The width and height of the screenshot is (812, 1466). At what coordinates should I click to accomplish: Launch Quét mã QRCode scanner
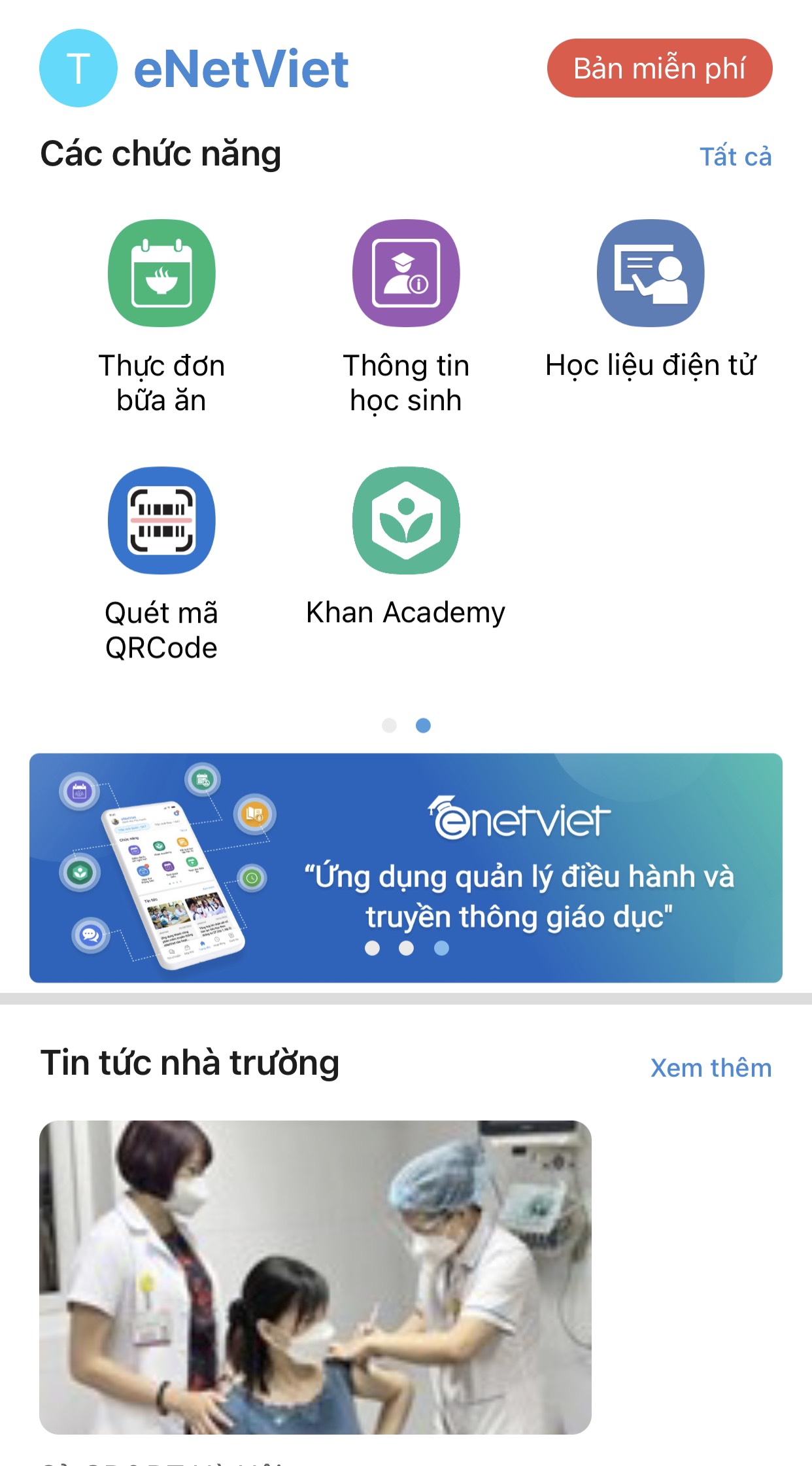click(161, 521)
